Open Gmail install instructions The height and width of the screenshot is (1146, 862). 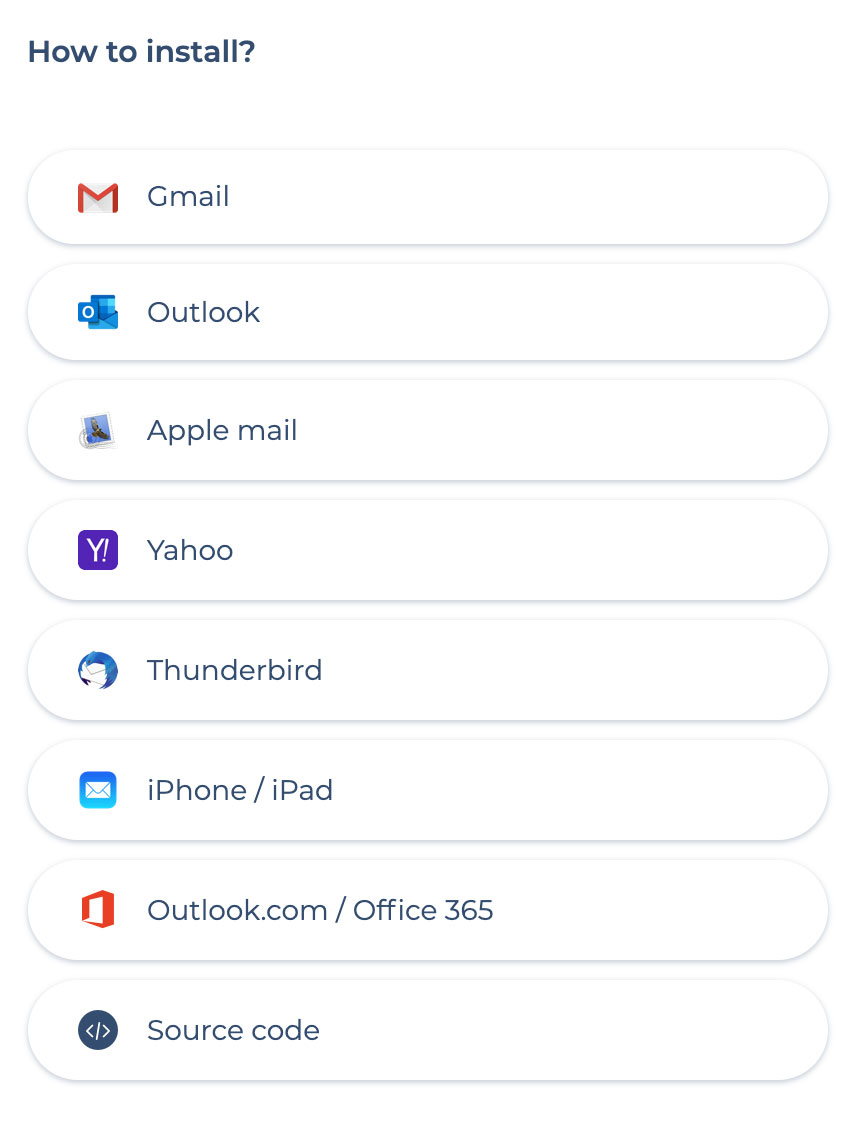pos(427,197)
